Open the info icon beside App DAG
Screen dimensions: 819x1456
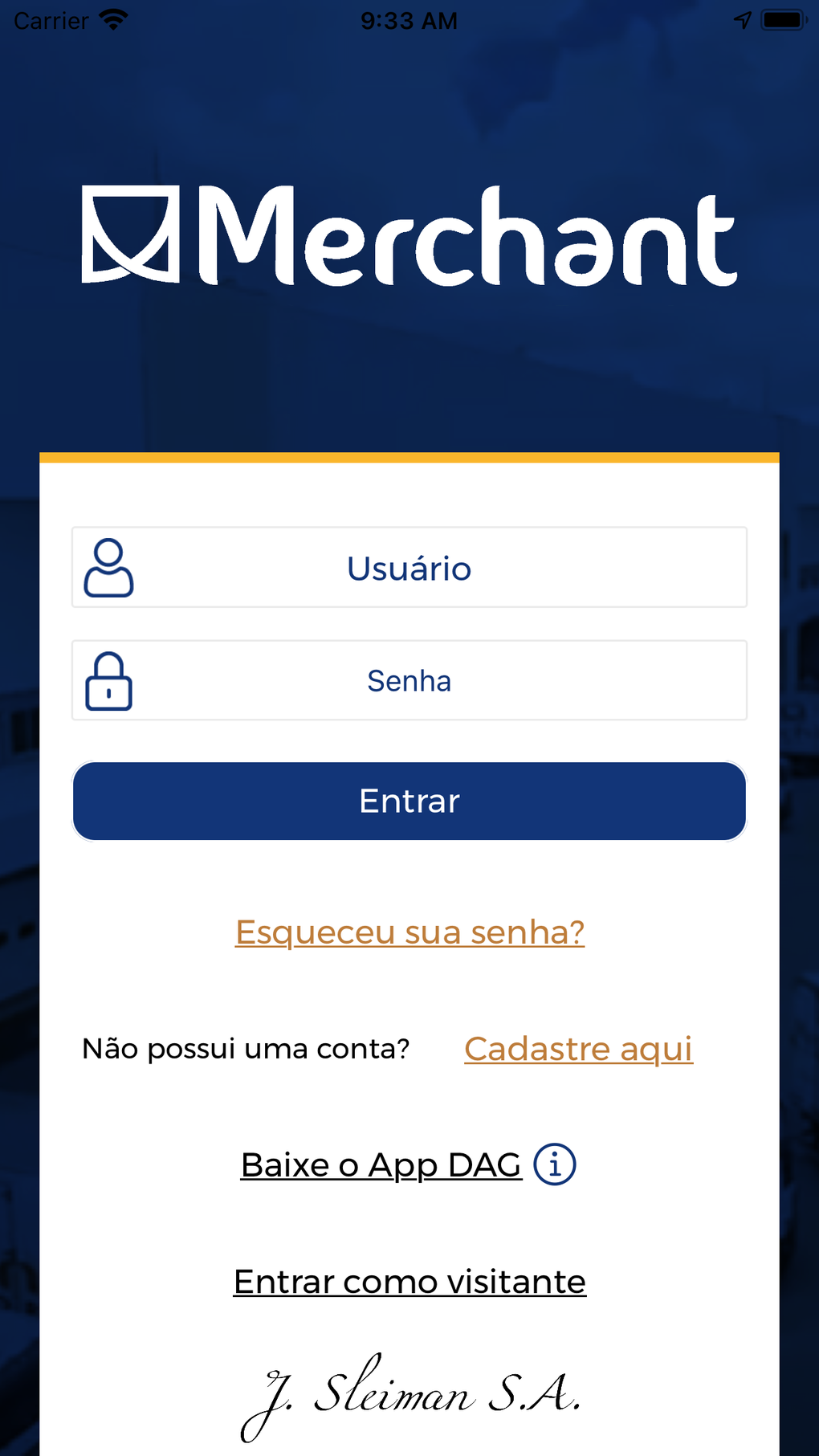(555, 1164)
